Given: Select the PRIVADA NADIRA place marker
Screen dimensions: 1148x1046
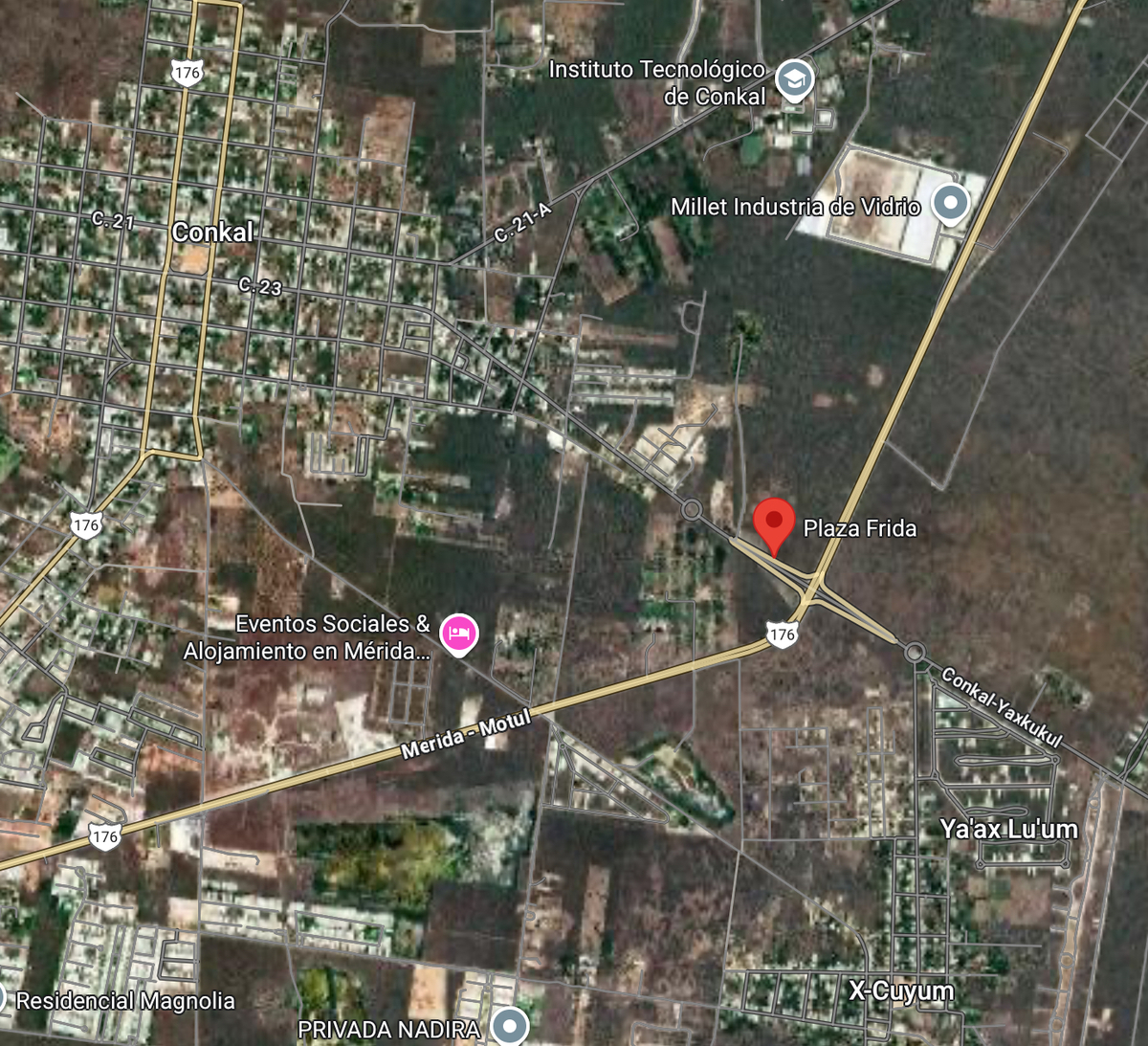Looking at the screenshot, I should 510,1027.
